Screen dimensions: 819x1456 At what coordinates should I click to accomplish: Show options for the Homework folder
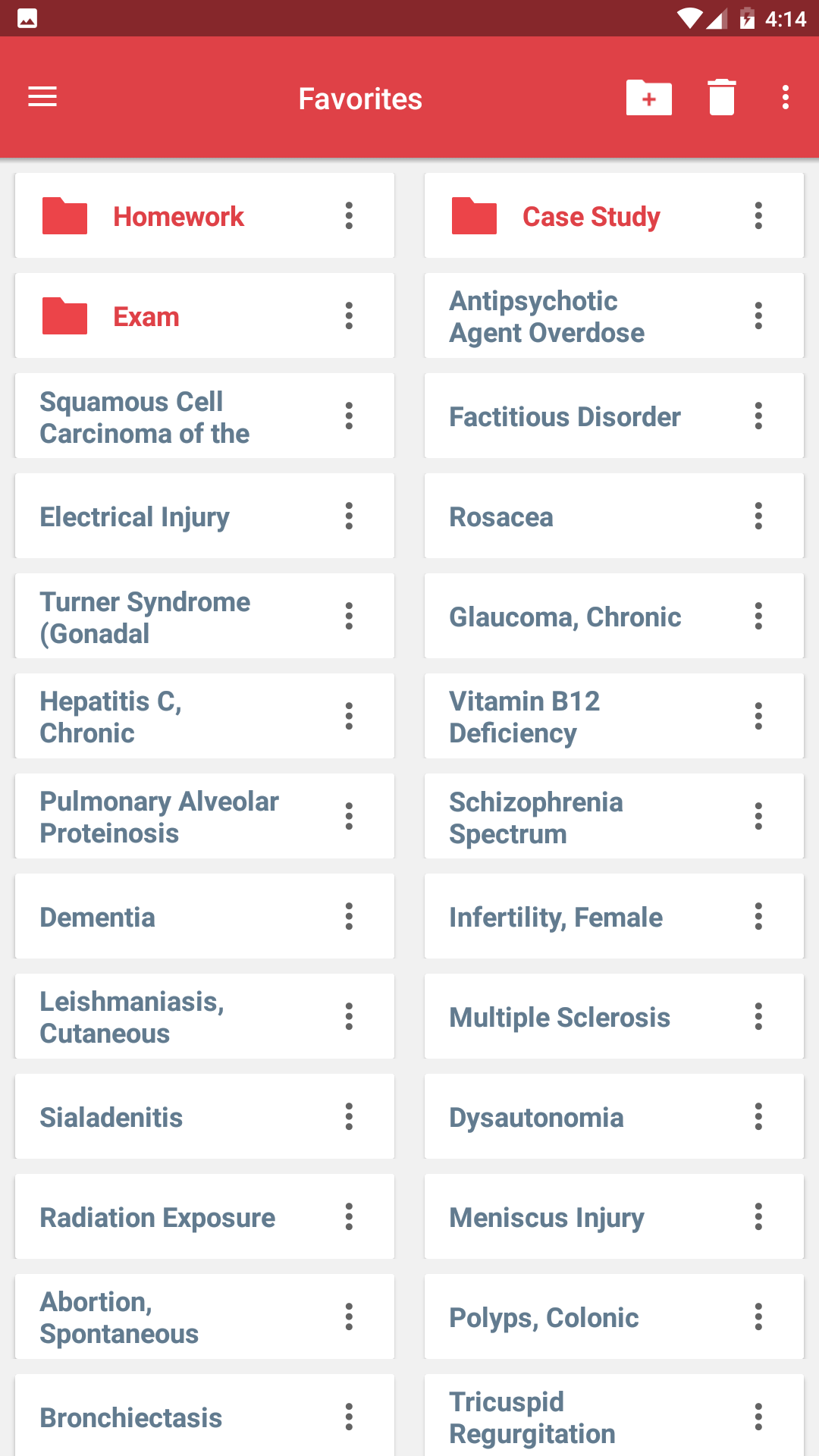[349, 216]
